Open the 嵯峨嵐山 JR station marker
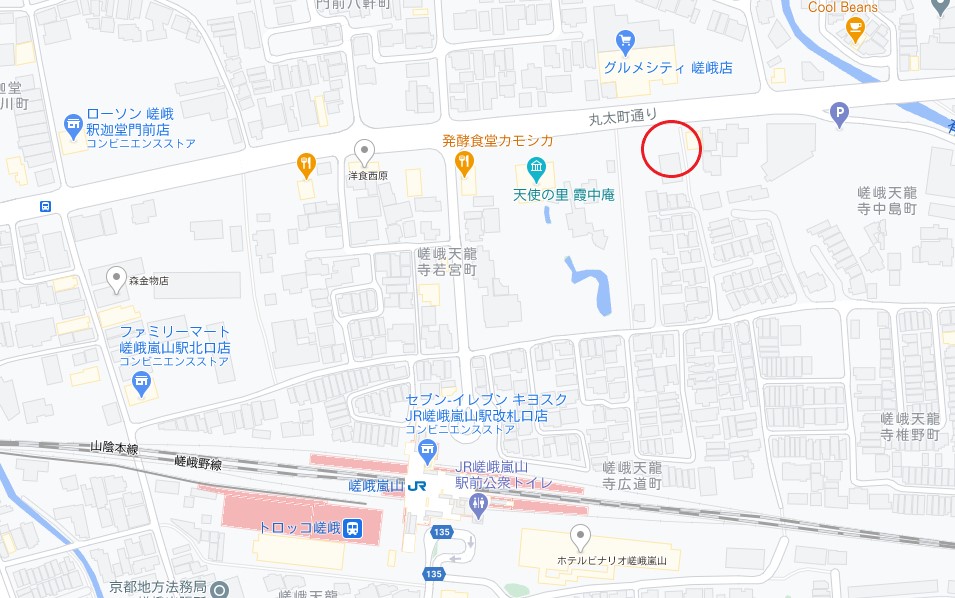 (x=418, y=485)
